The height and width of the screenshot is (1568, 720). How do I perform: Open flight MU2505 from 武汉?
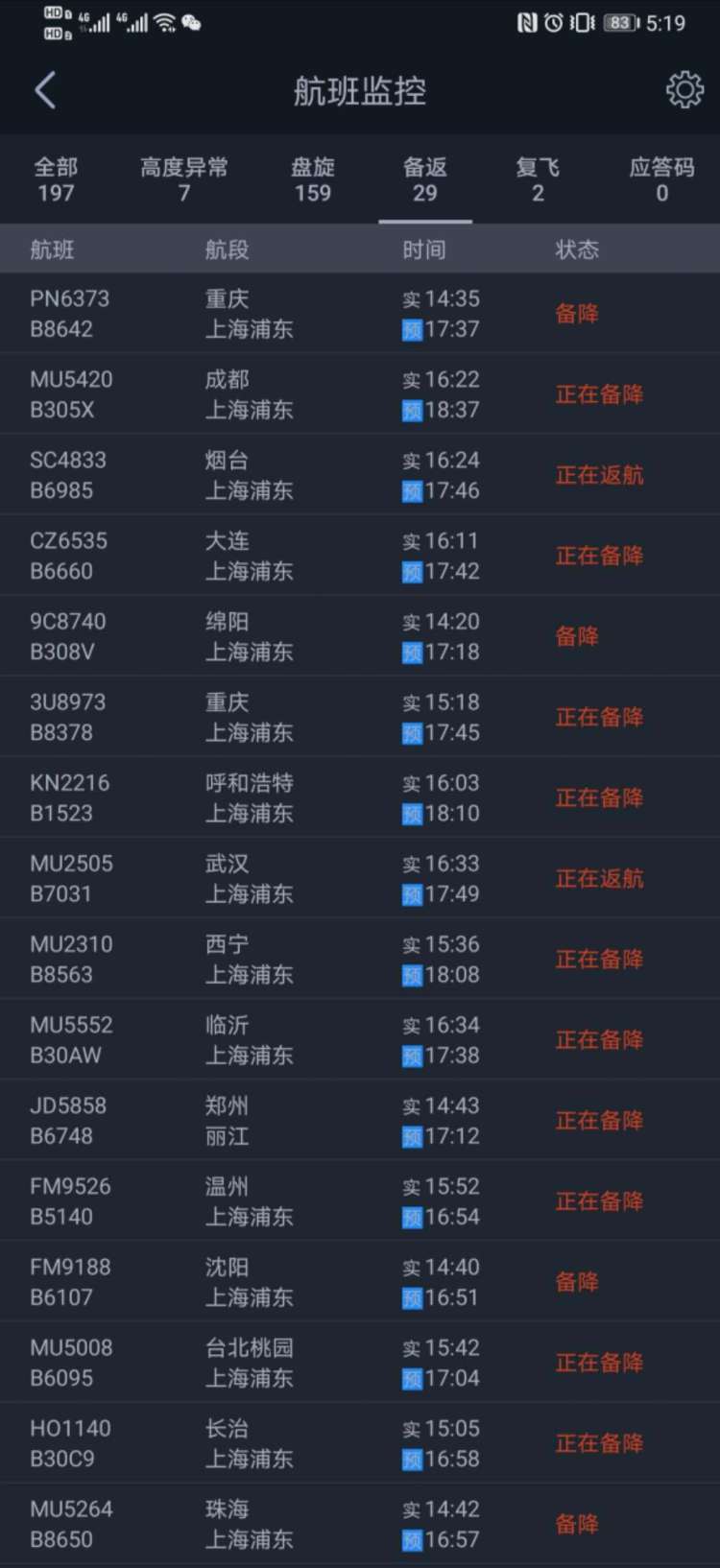point(359,878)
